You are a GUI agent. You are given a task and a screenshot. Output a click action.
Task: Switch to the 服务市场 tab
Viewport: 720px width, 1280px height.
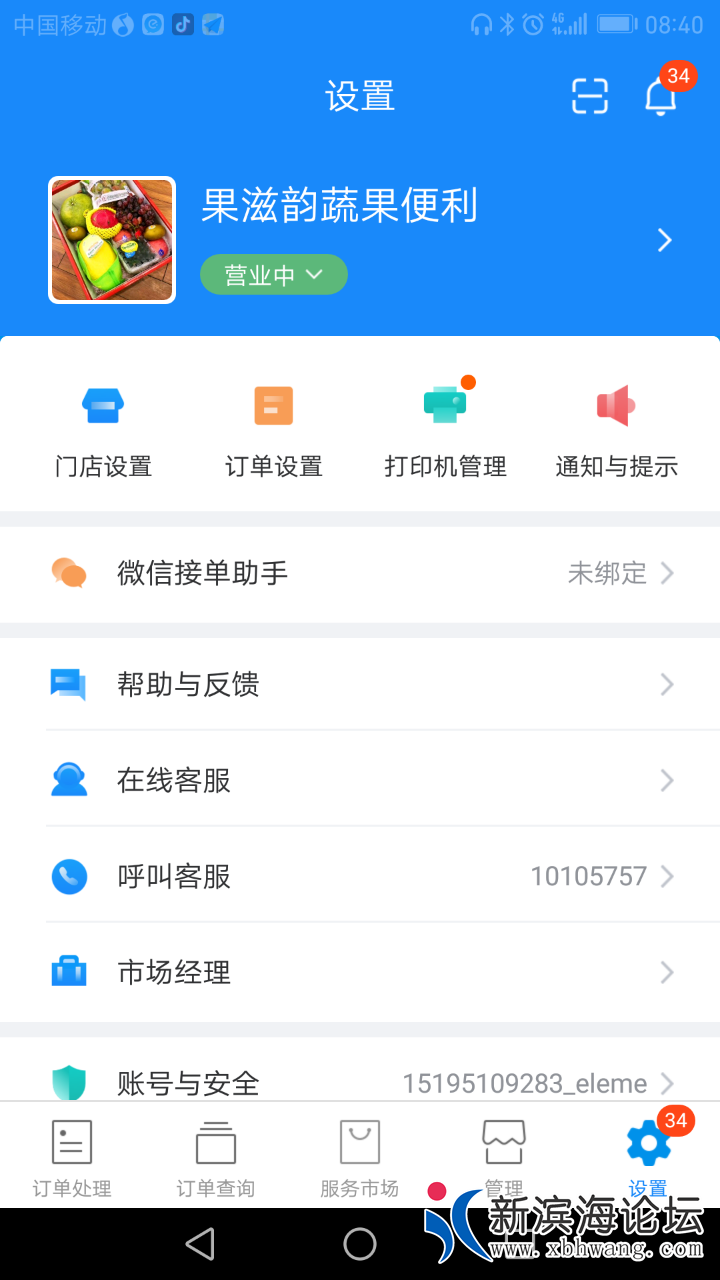(360, 1157)
